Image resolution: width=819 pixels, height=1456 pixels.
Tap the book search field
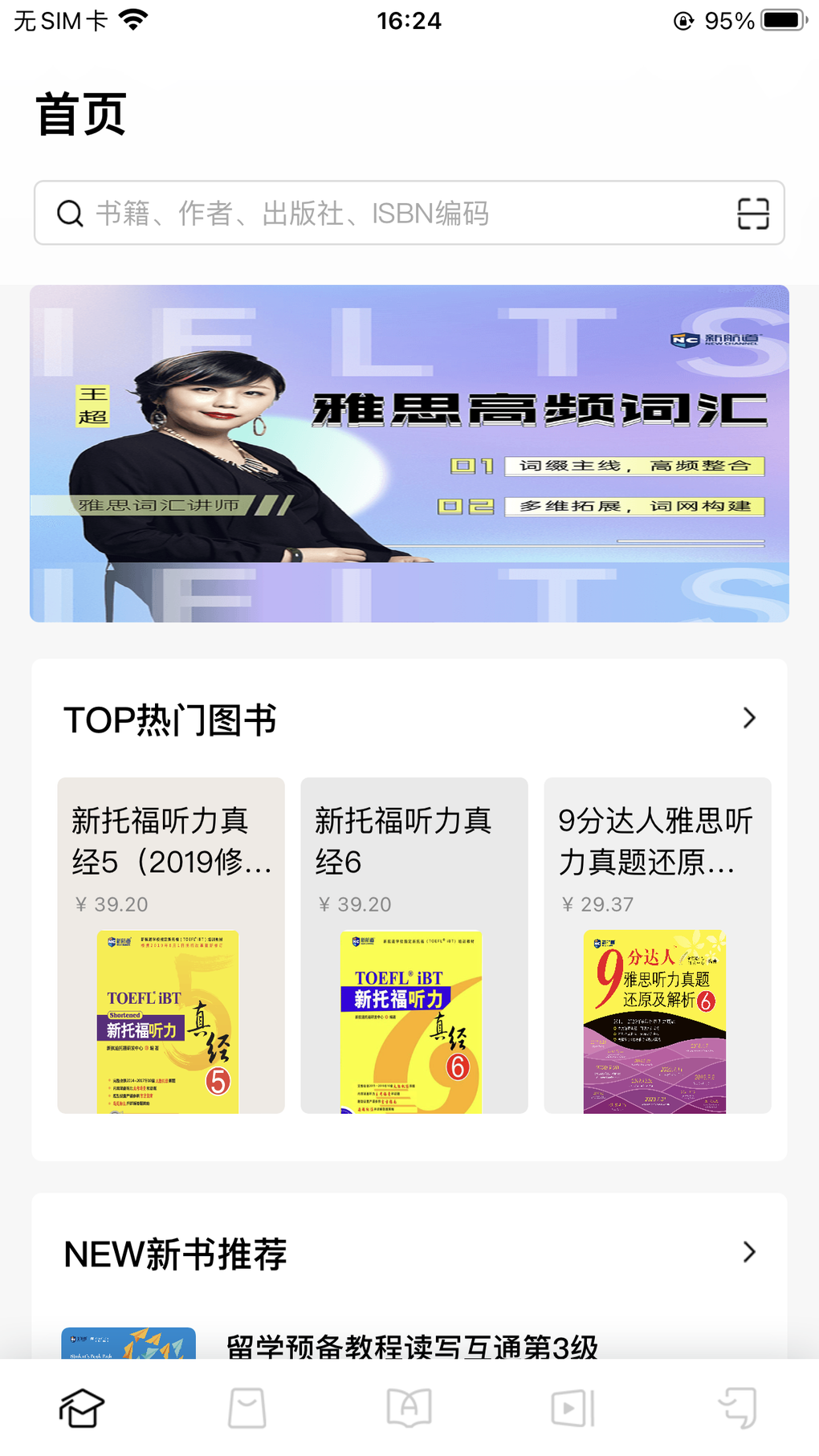(385, 214)
